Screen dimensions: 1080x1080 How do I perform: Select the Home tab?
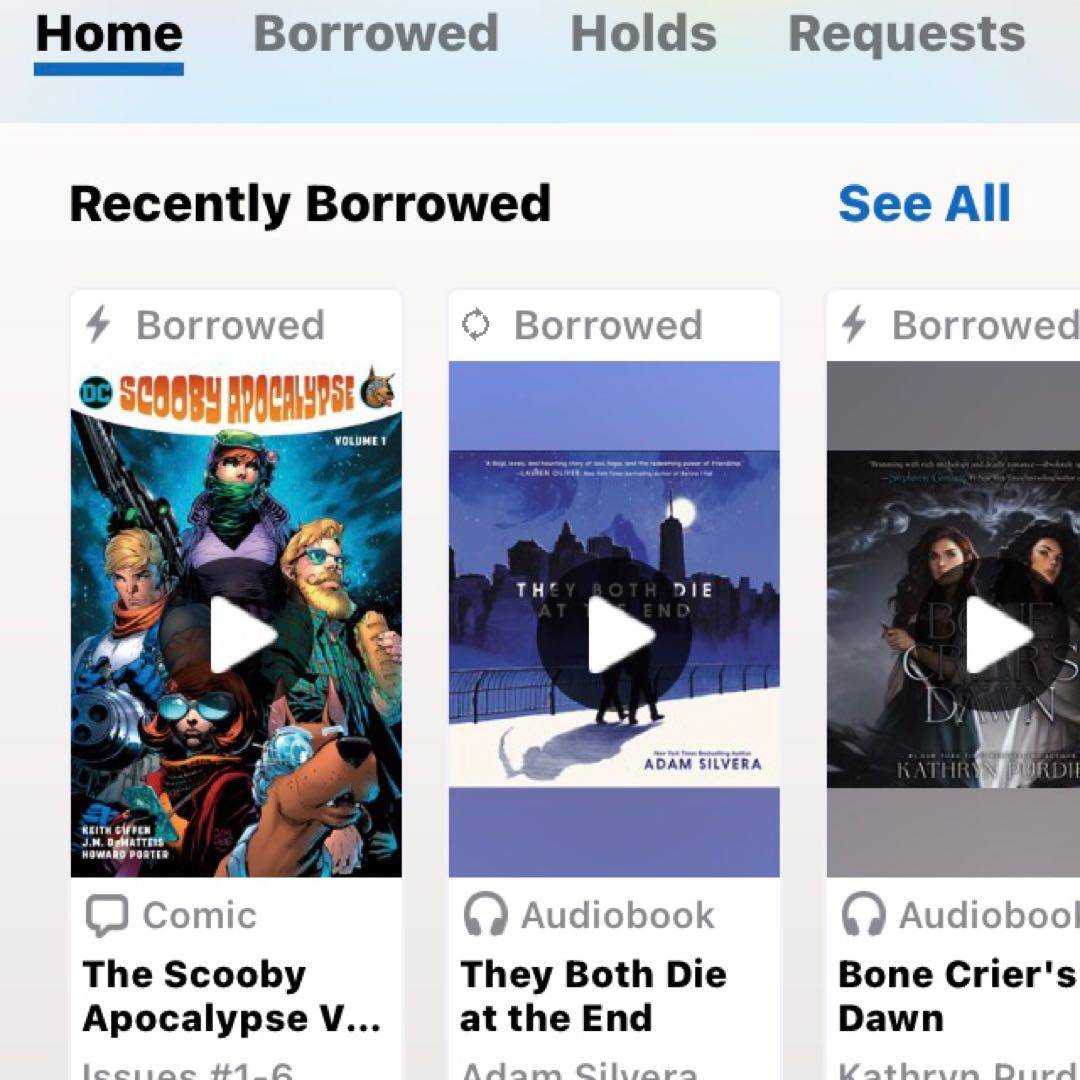click(109, 34)
